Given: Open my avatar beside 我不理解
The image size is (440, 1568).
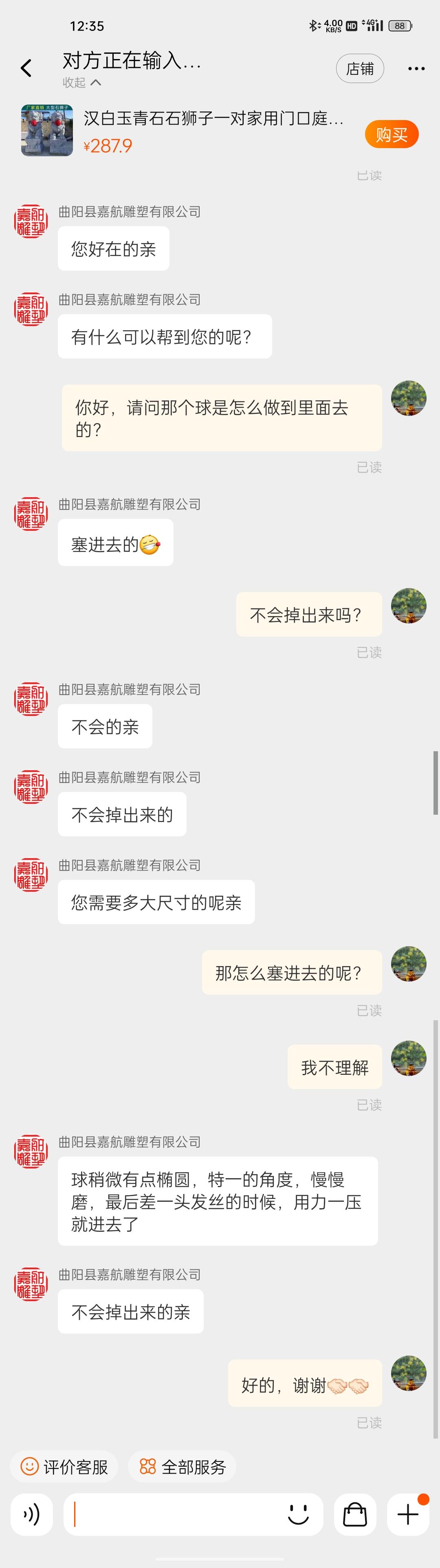Looking at the screenshot, I should (x=408, y=1058).
